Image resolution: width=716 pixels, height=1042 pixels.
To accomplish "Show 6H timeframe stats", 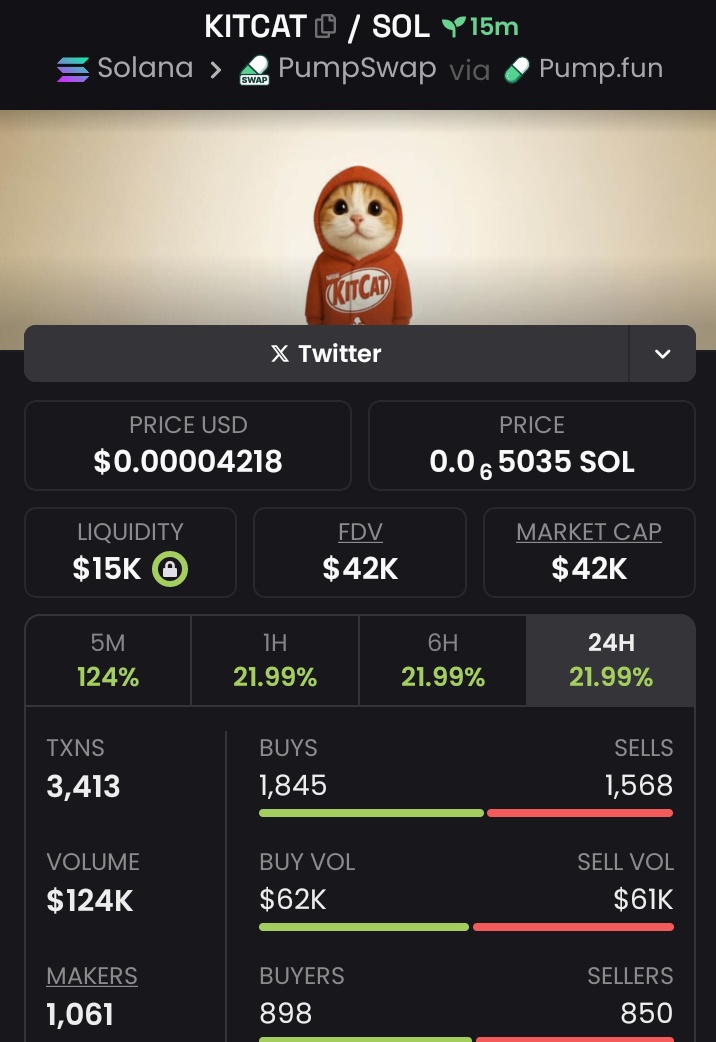I will (x=443, y=660).
